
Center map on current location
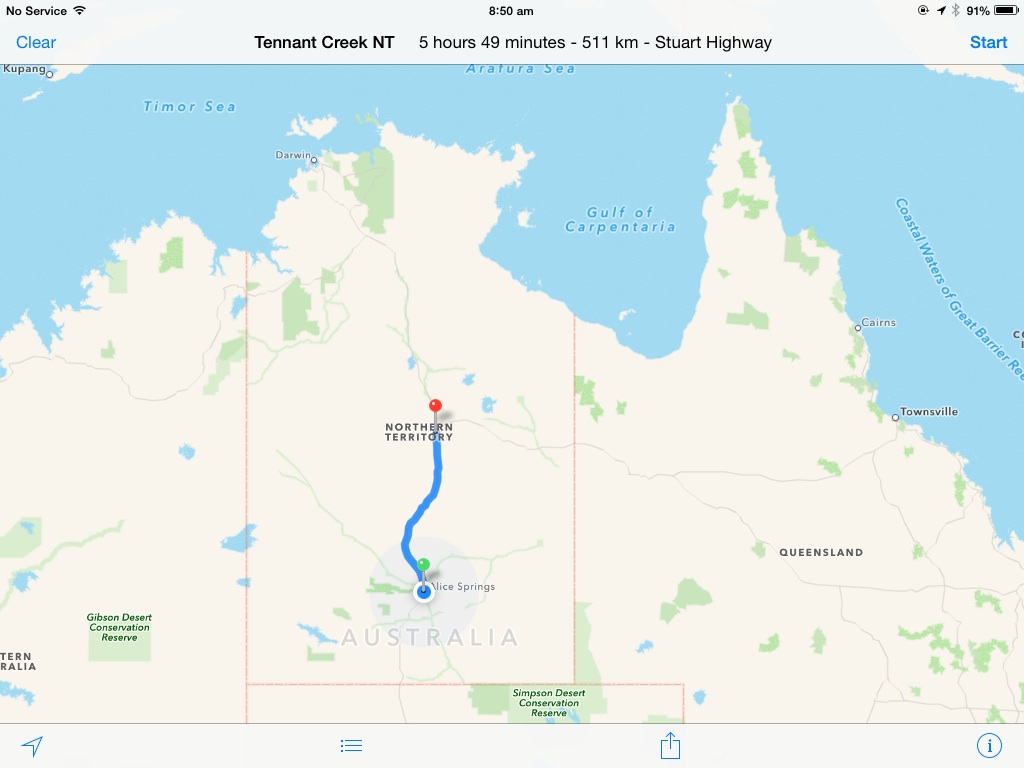[x=32, y=746]
